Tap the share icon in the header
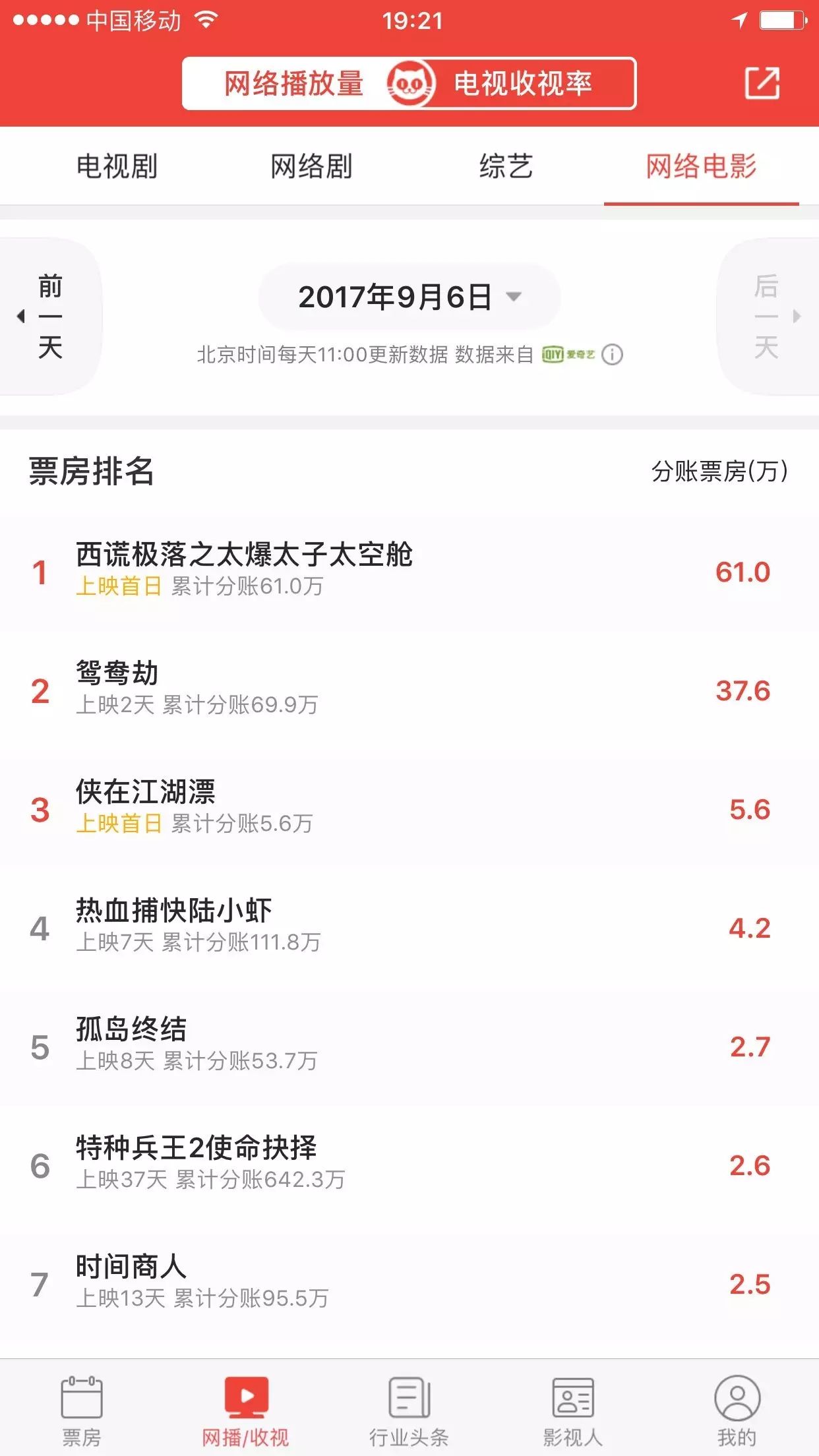 click(762, 84)
